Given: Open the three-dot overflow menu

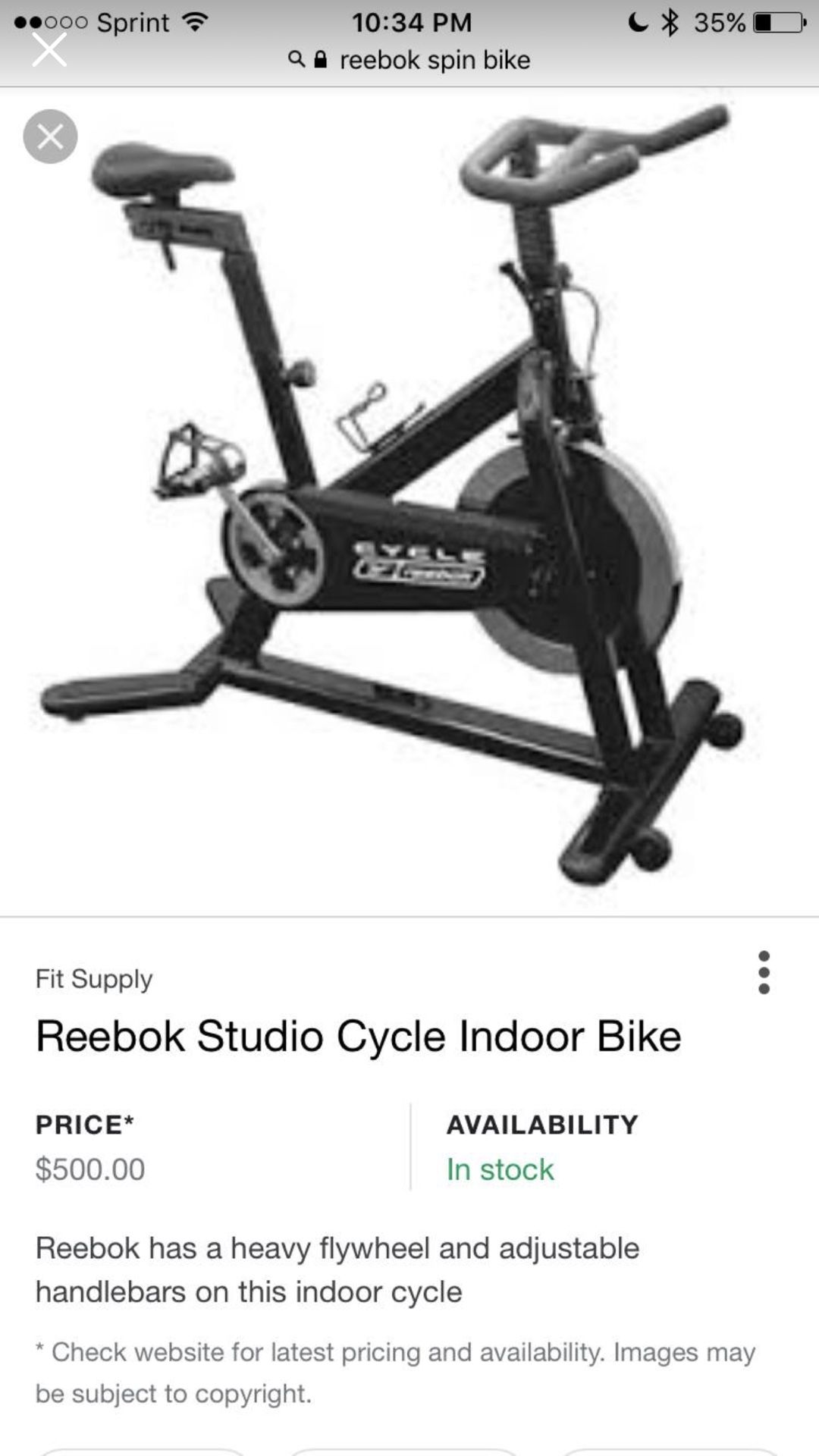Looking at the screenshot, I should (764, 972).
